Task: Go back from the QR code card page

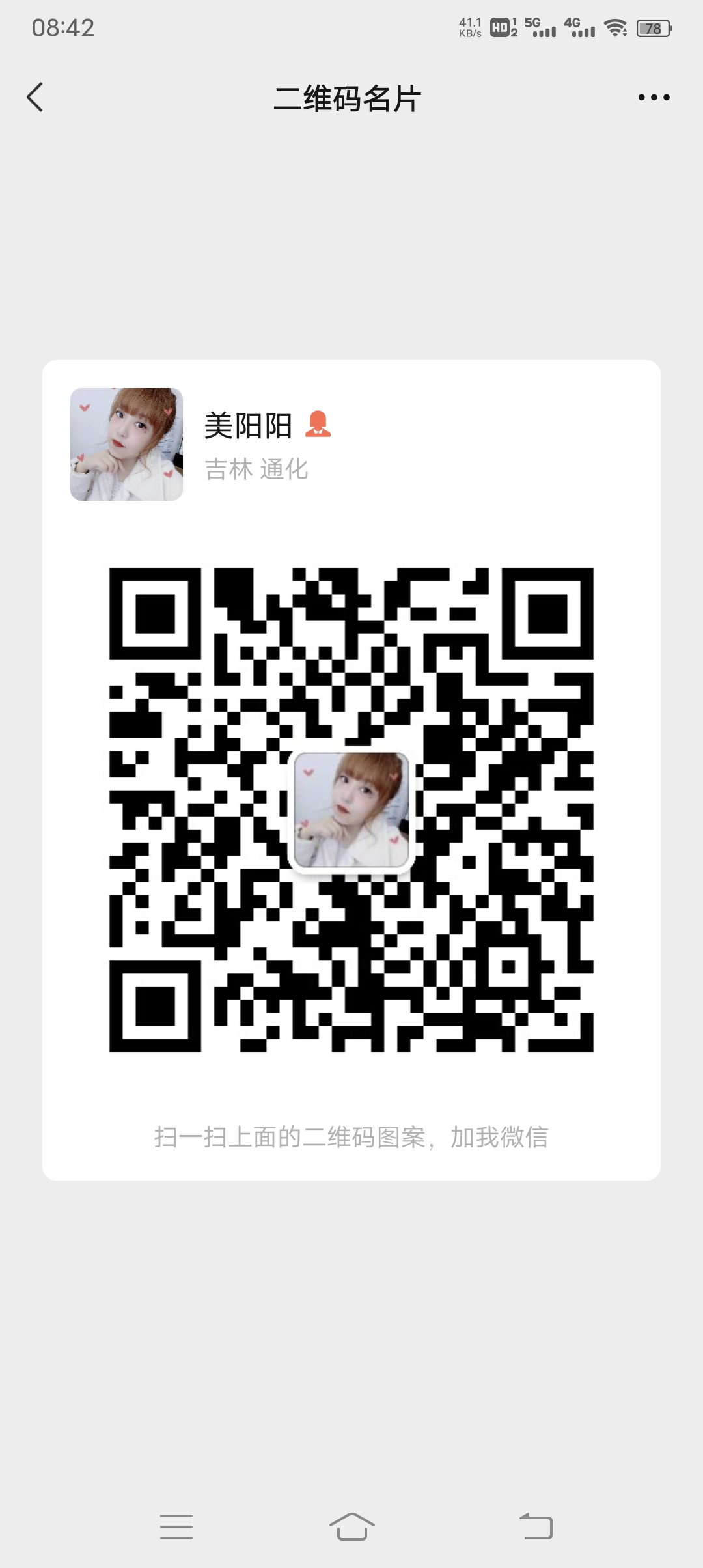Action: (35, 98)
